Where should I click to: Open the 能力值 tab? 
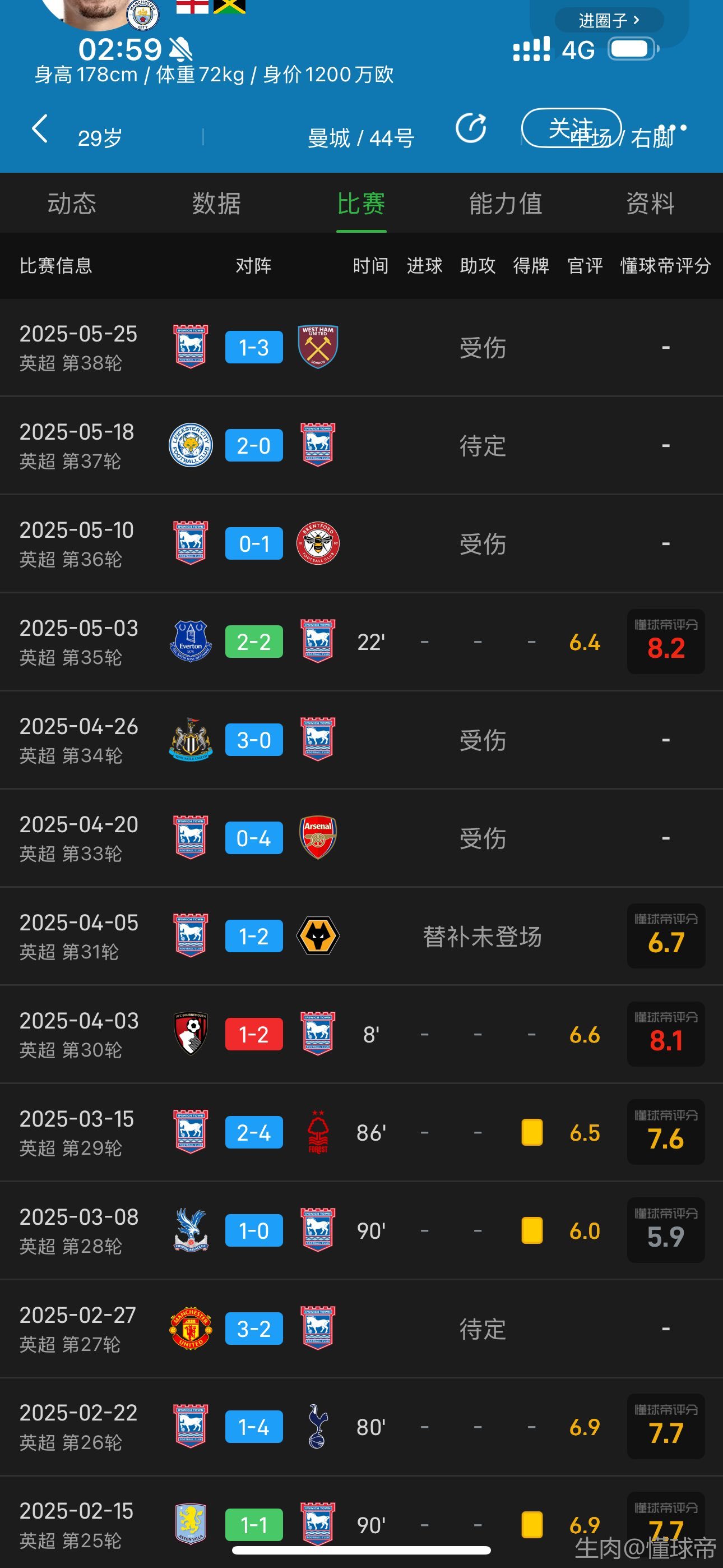point(506,204)
